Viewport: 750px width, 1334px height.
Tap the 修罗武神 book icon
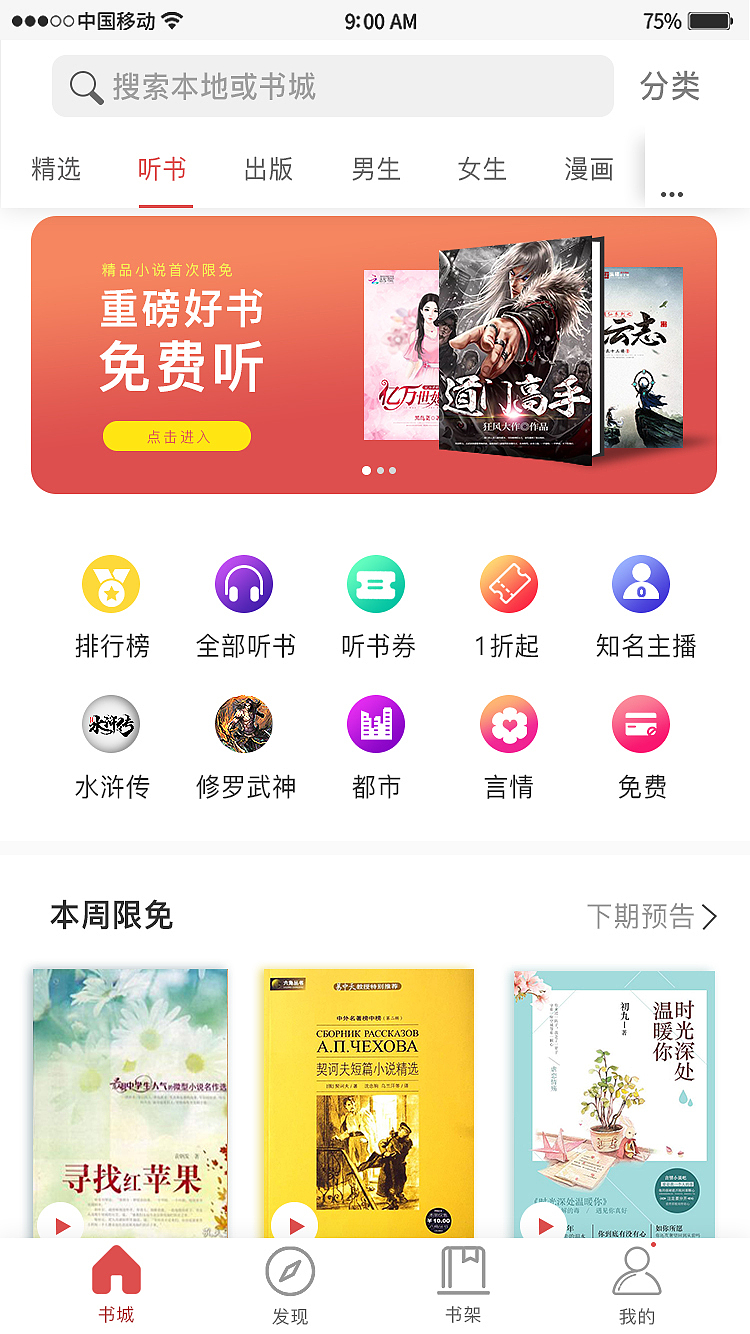(x=243, y=723)
